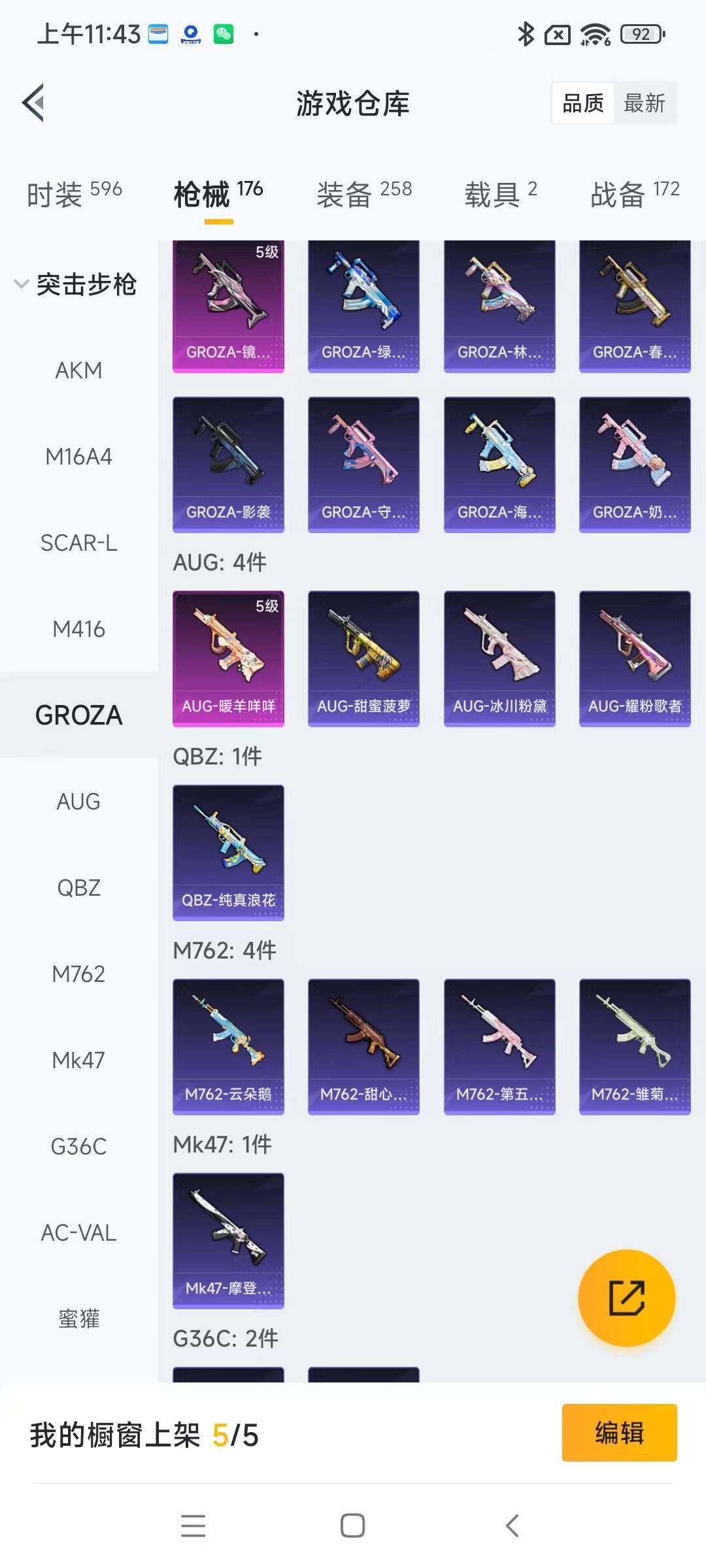706x1568 pixels.
Task: Switch to the 时装 tab
Action: (x=74, y=194)
